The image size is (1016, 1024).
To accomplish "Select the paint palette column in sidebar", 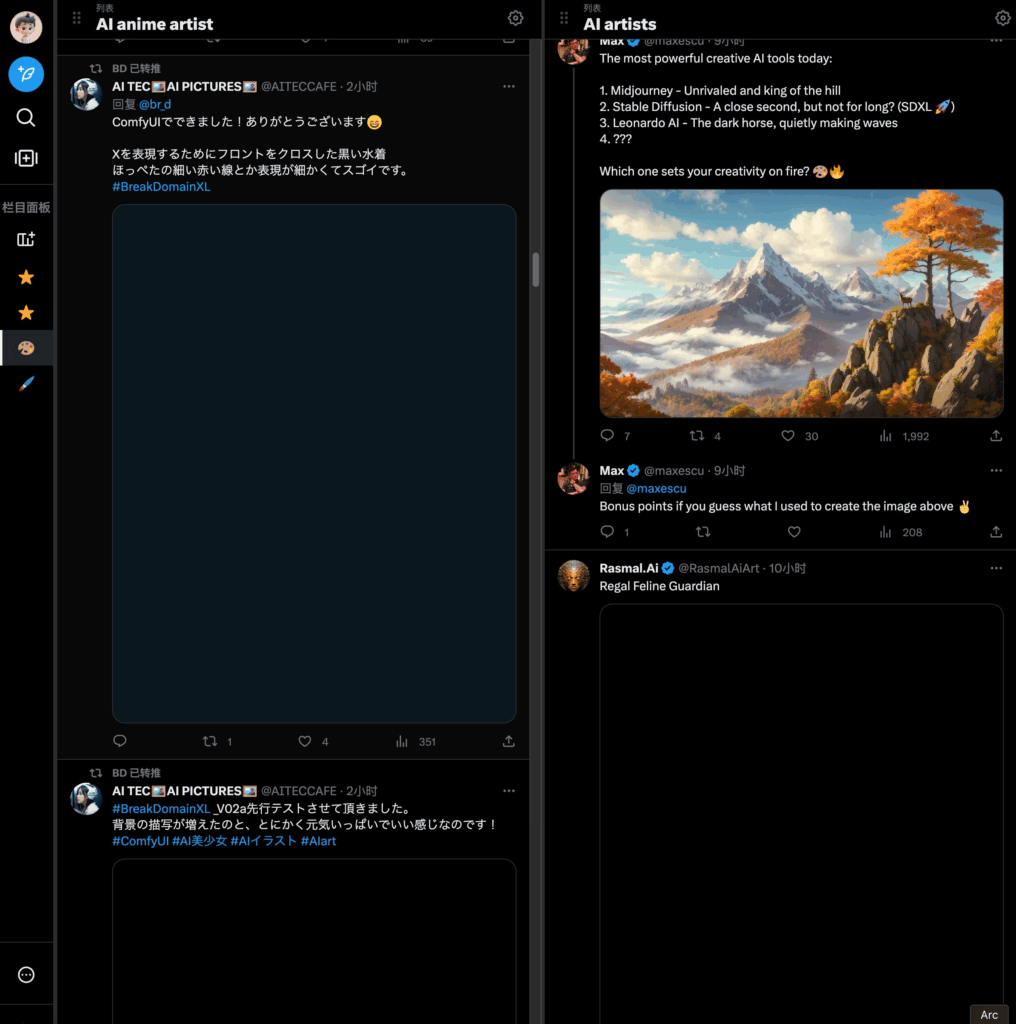I will (x=26, y=348).
